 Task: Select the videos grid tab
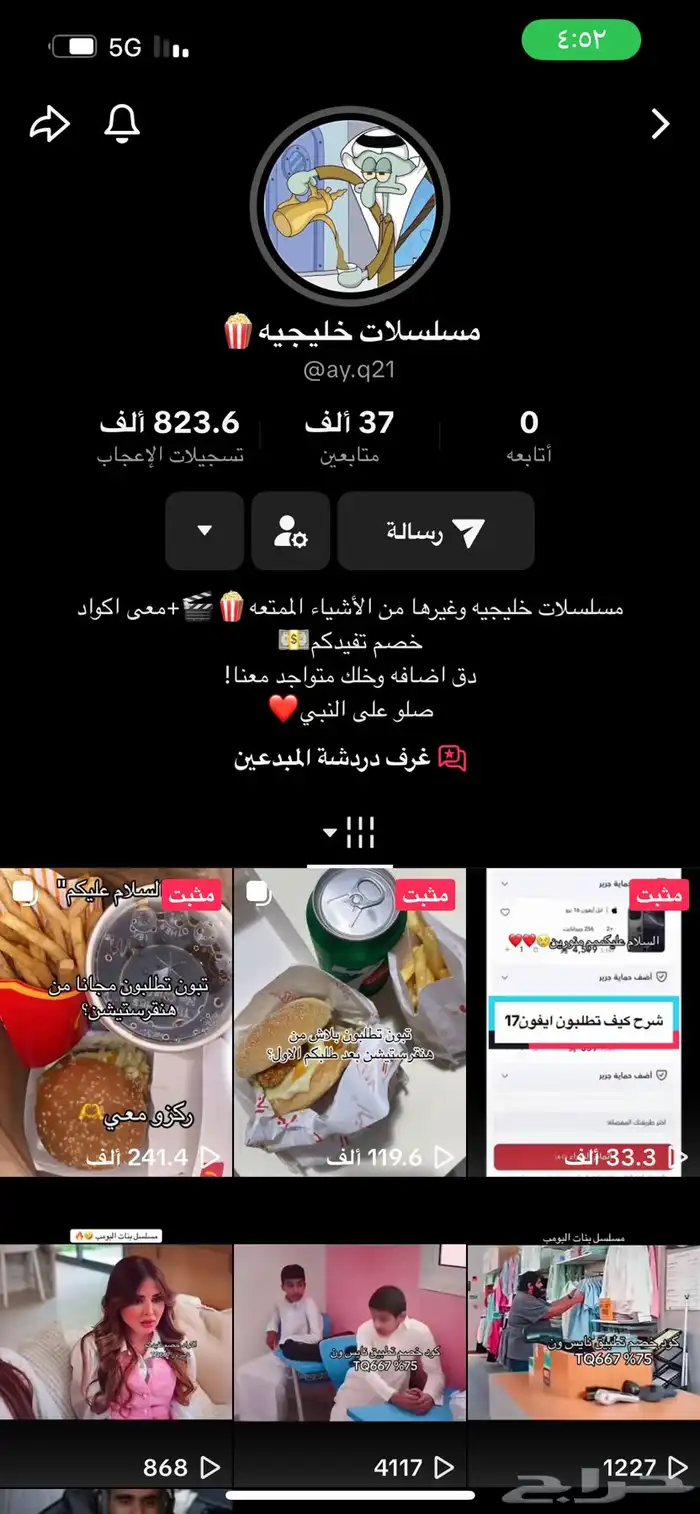350,832
